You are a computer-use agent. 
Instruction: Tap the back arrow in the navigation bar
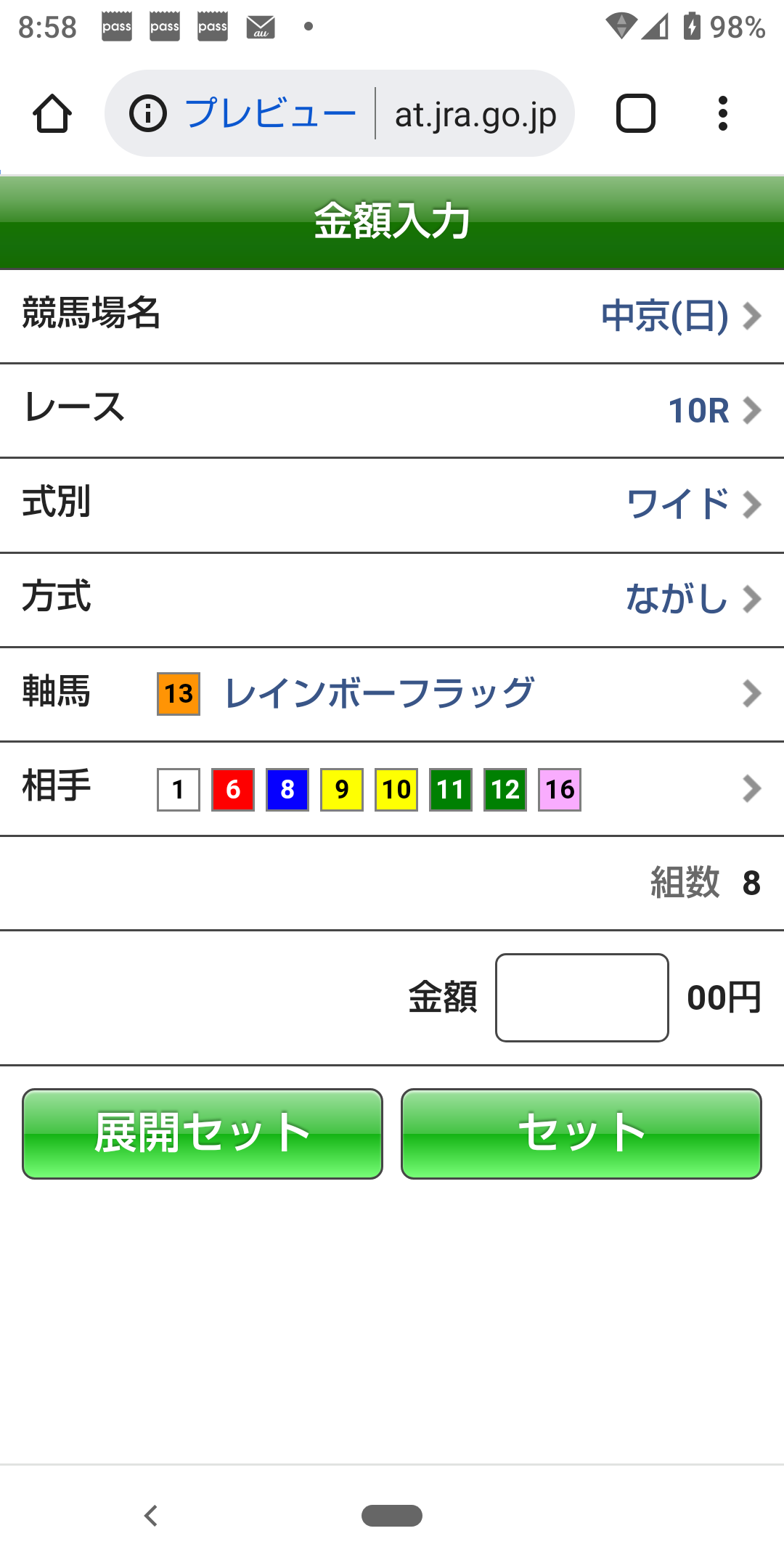[x=152, y=1516]
